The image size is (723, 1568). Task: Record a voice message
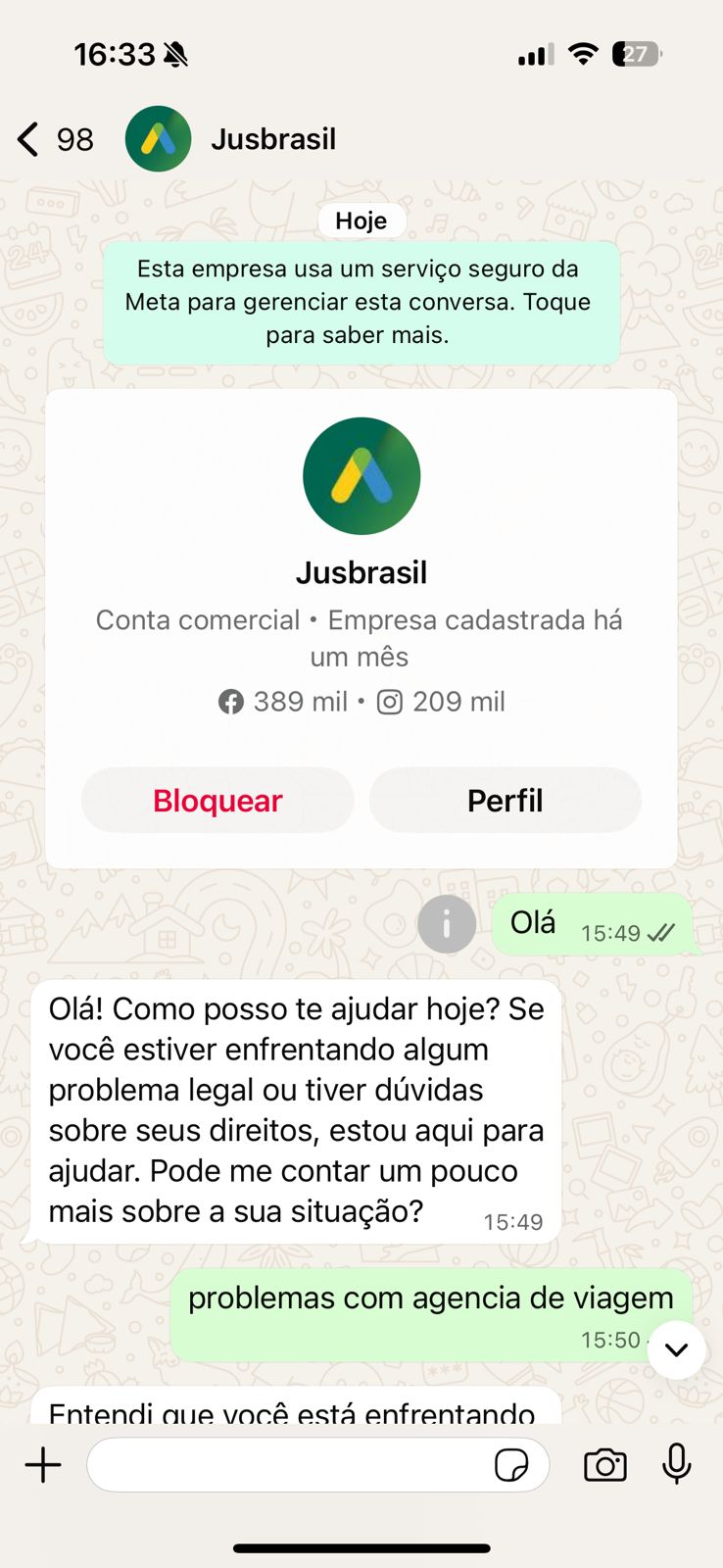click(x=677, y=1464)
